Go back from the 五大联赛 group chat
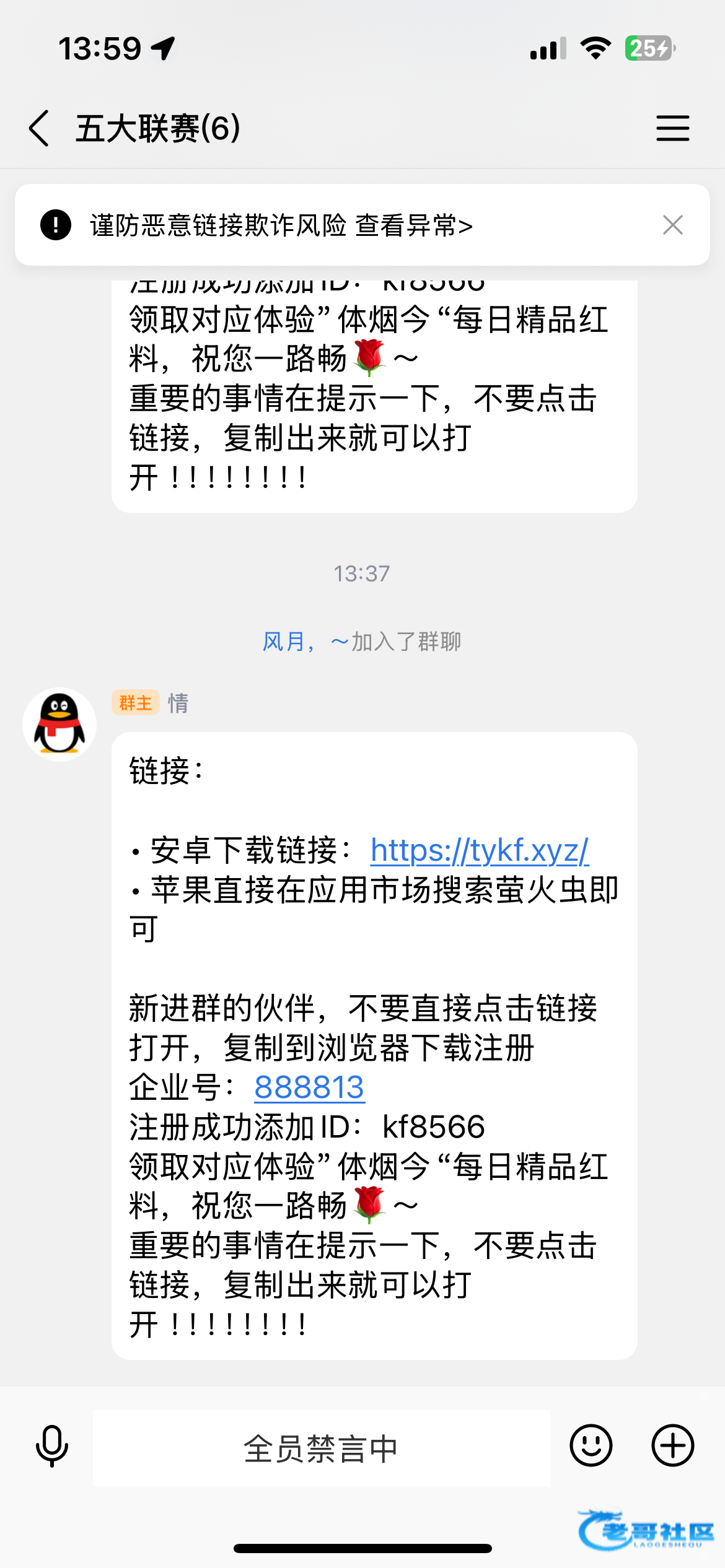 pyautogui.click(x=38, y=129)
